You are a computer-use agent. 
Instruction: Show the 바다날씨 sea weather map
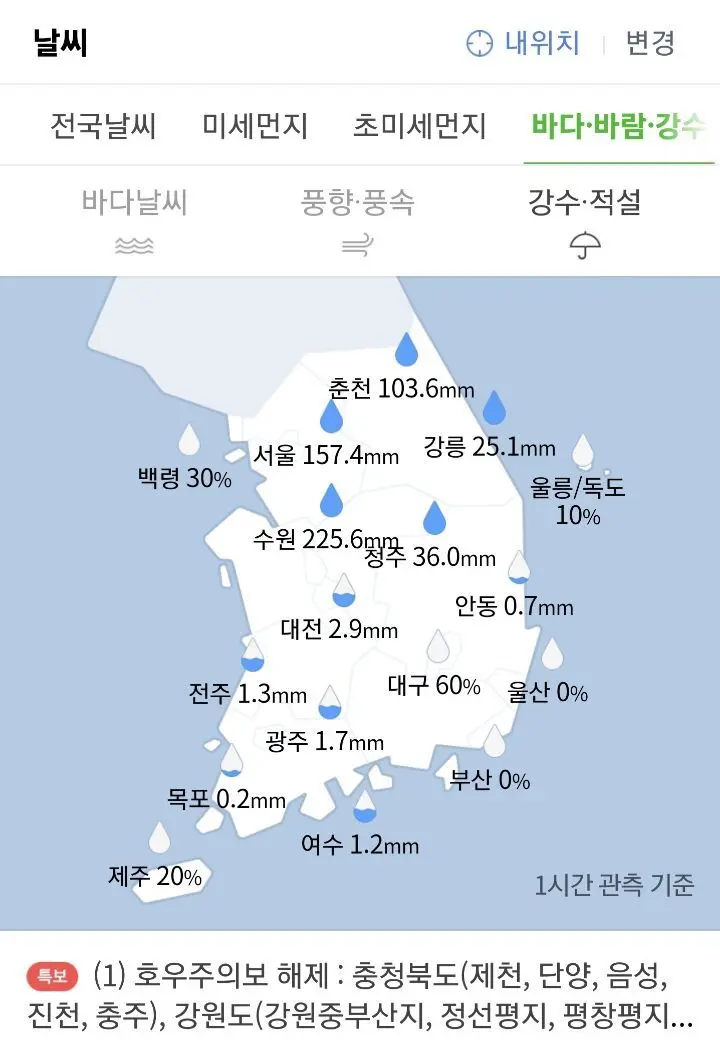click(x=134, y=219)
